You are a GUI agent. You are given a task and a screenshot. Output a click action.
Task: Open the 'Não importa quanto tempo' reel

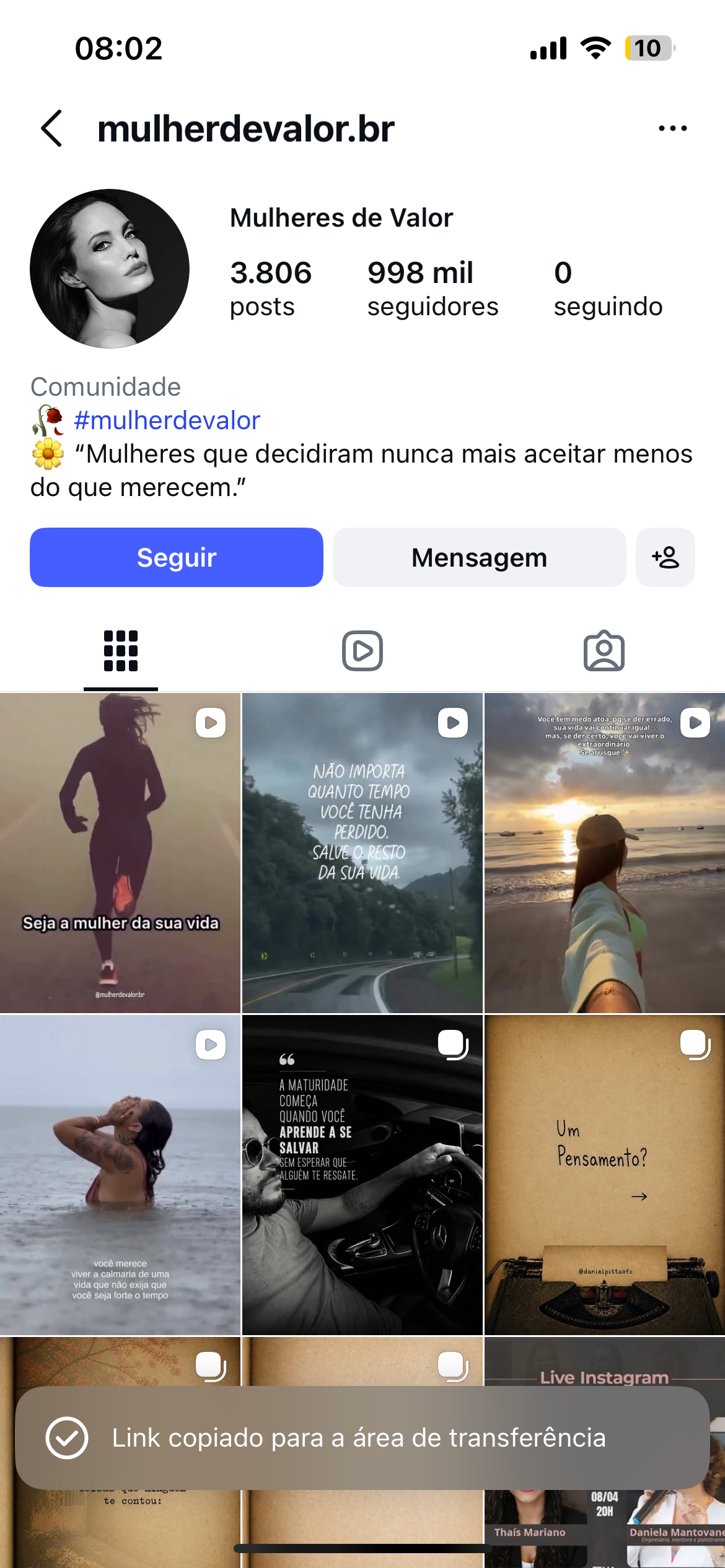(x=362, y=853)
